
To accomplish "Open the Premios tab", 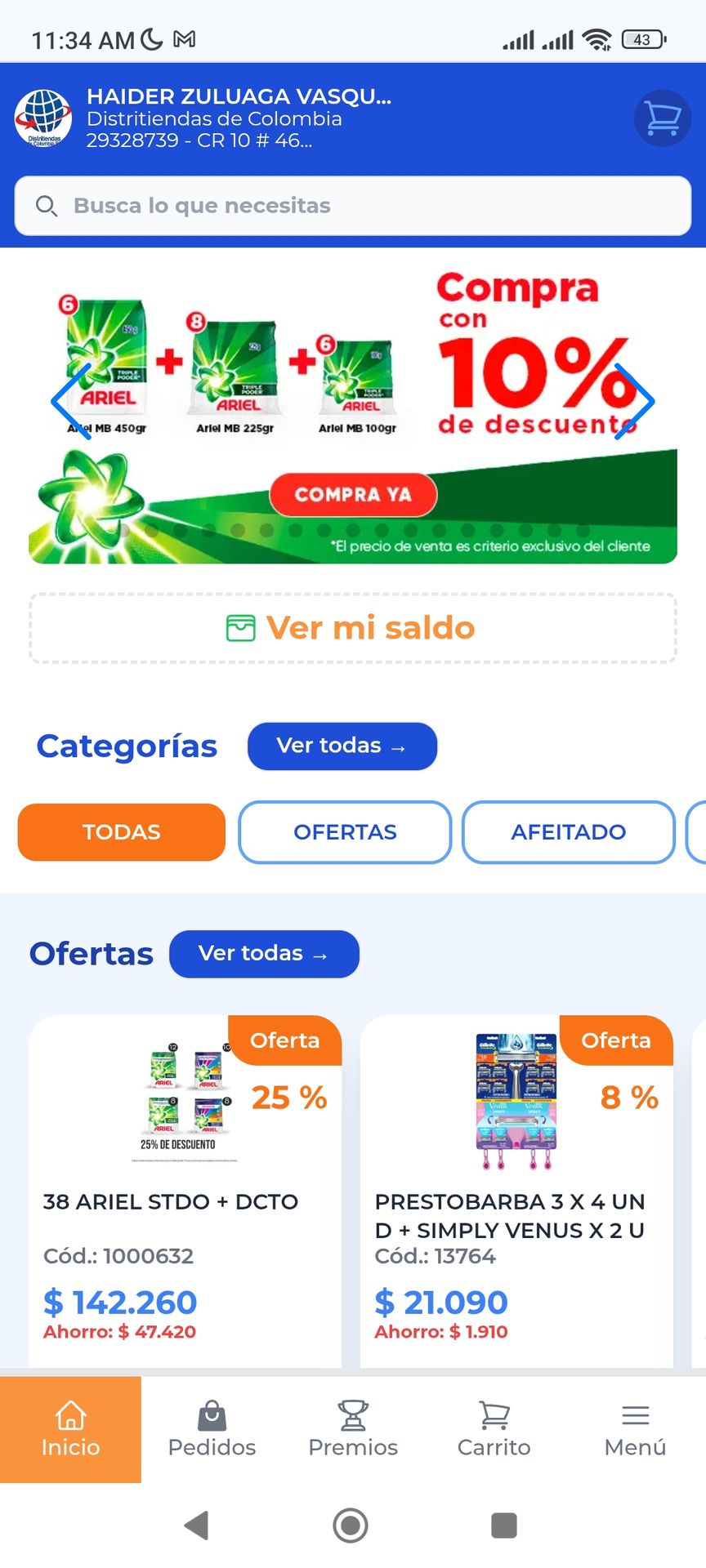I will point(353,1429).
